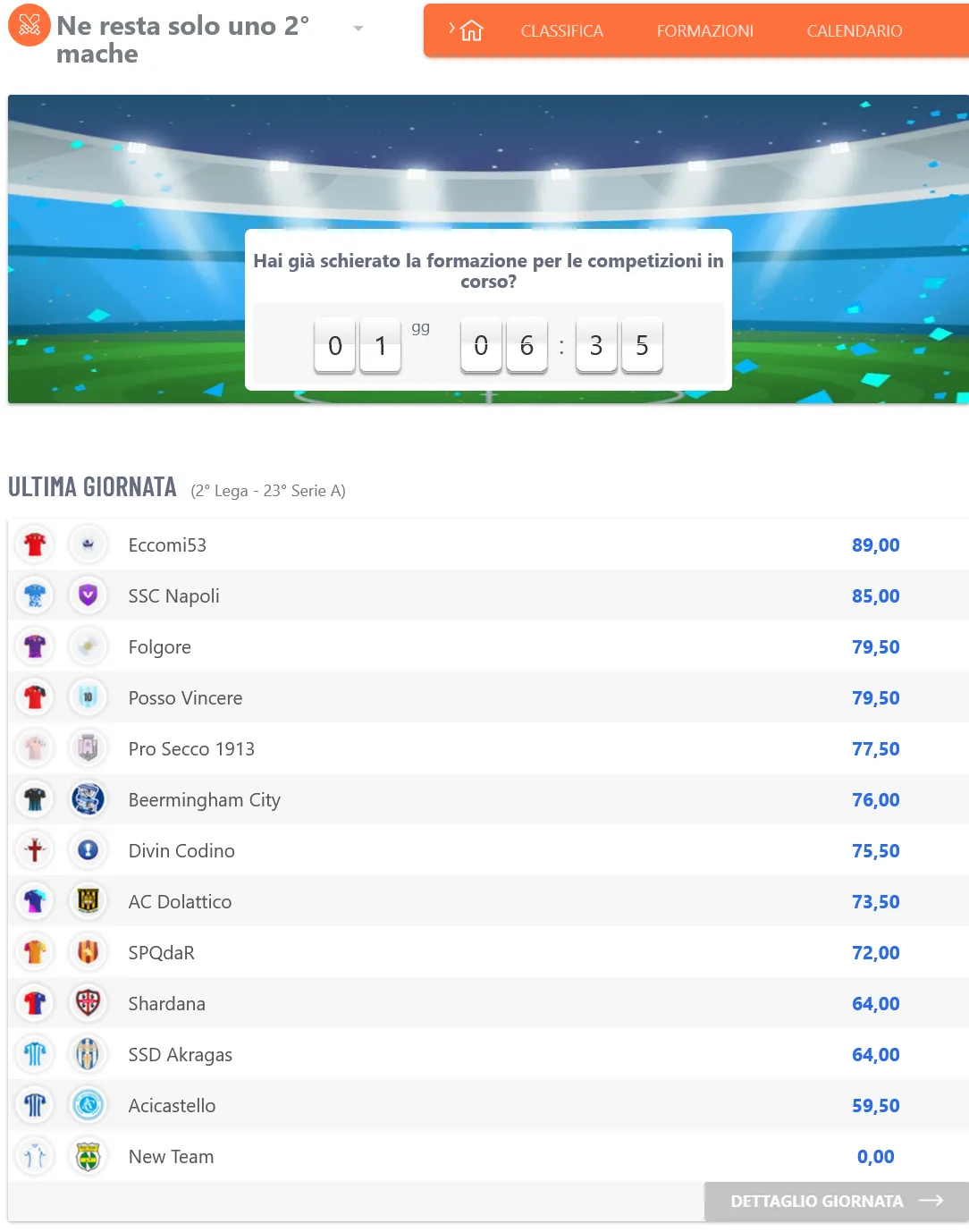View the SSD Akragas team row

tap(180, 1055)
